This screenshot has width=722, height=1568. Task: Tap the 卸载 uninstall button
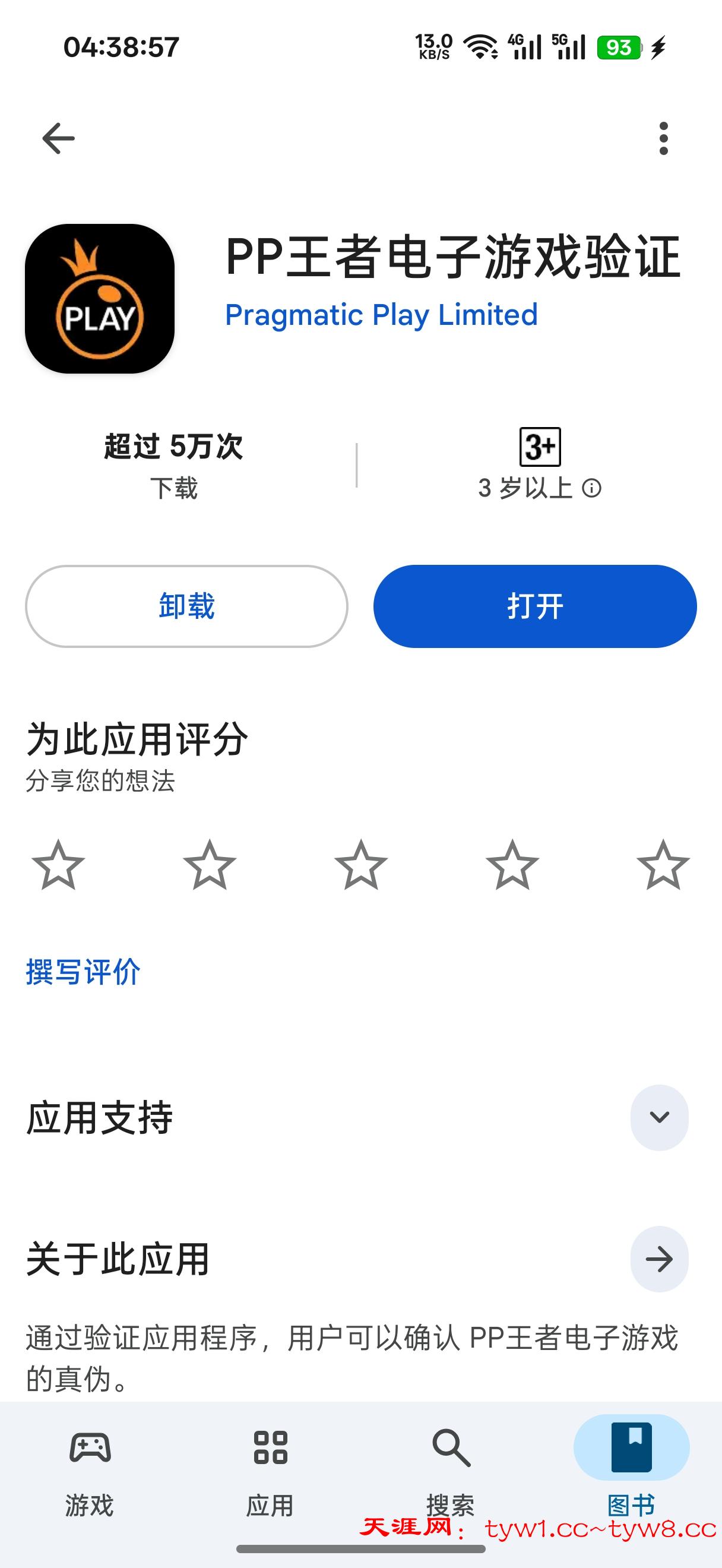pyautogui.click(x=187, y=606)
